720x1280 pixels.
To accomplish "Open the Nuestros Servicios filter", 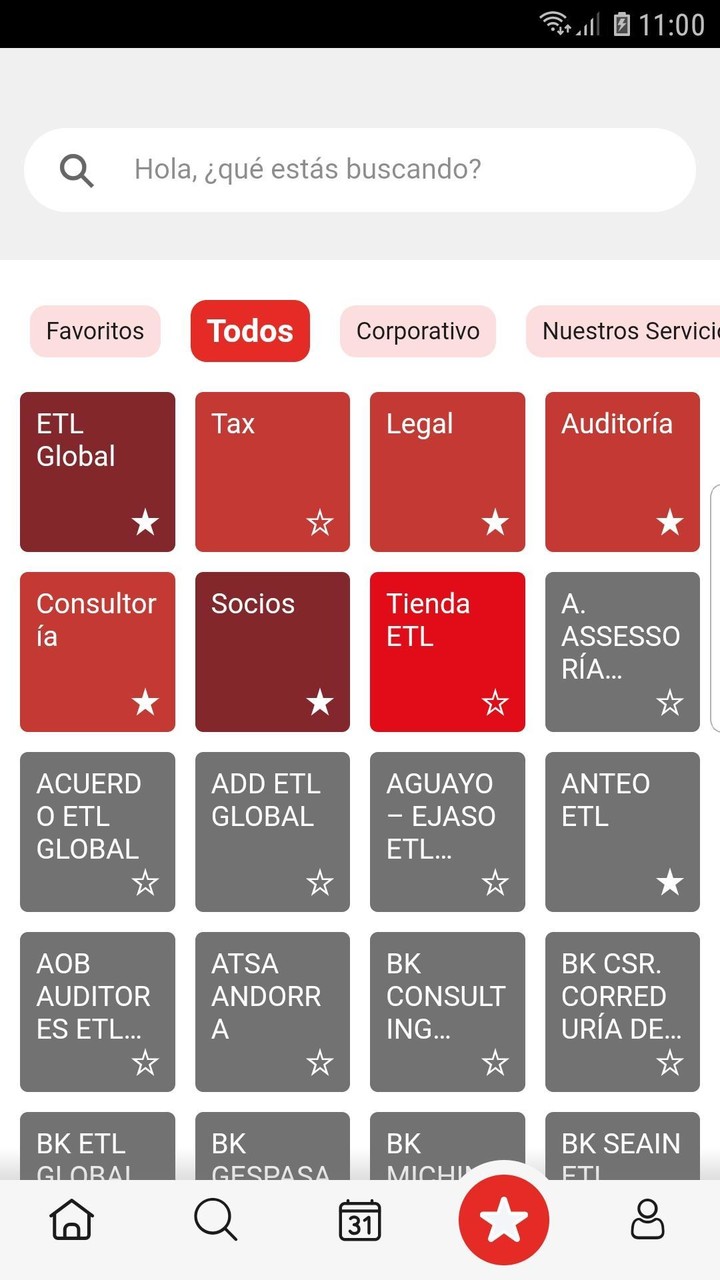I will pos(628,331).
